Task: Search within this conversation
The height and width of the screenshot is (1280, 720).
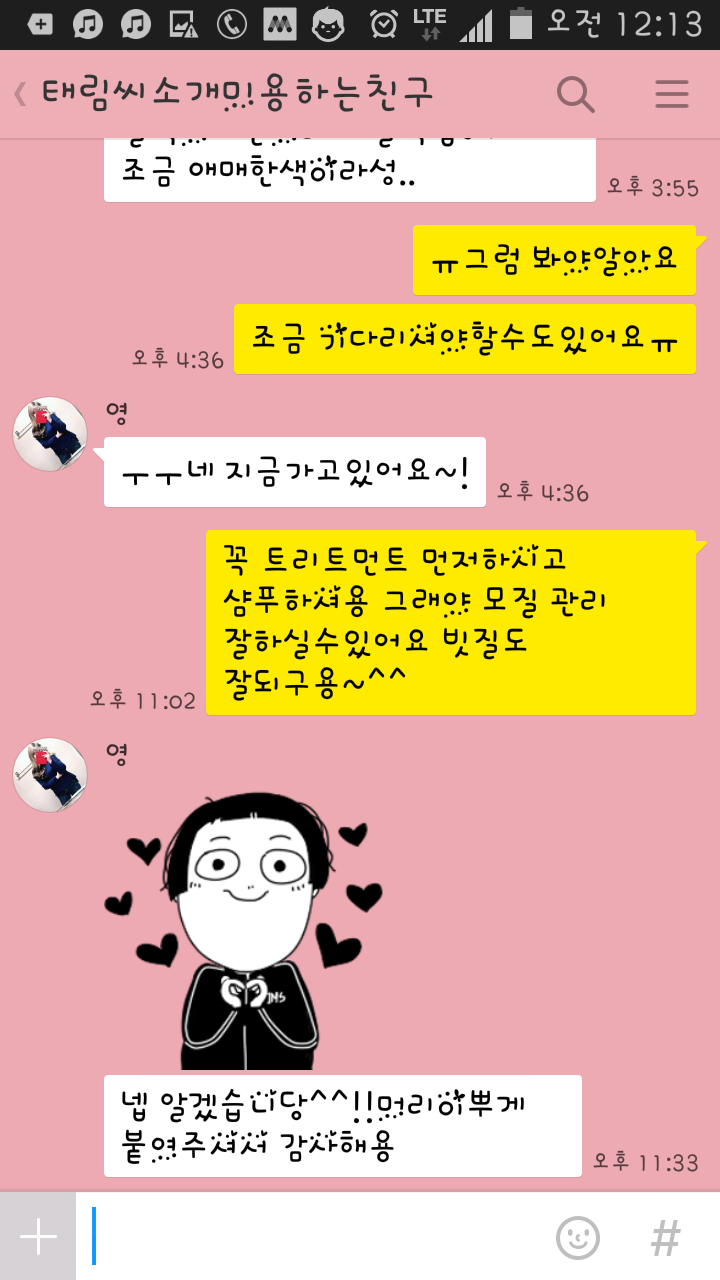Action: pos(575,94)
